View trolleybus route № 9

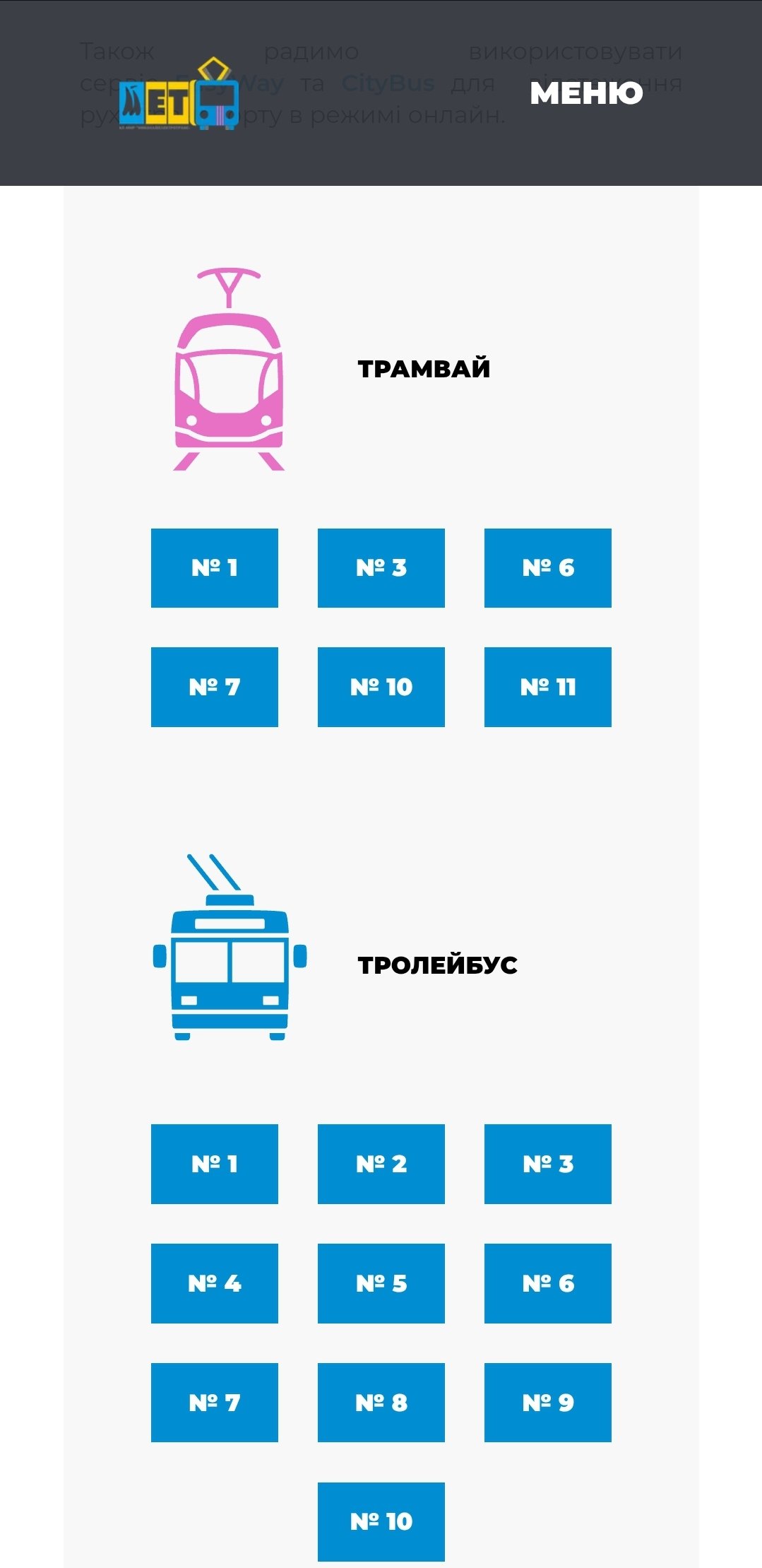(547, 1403)
